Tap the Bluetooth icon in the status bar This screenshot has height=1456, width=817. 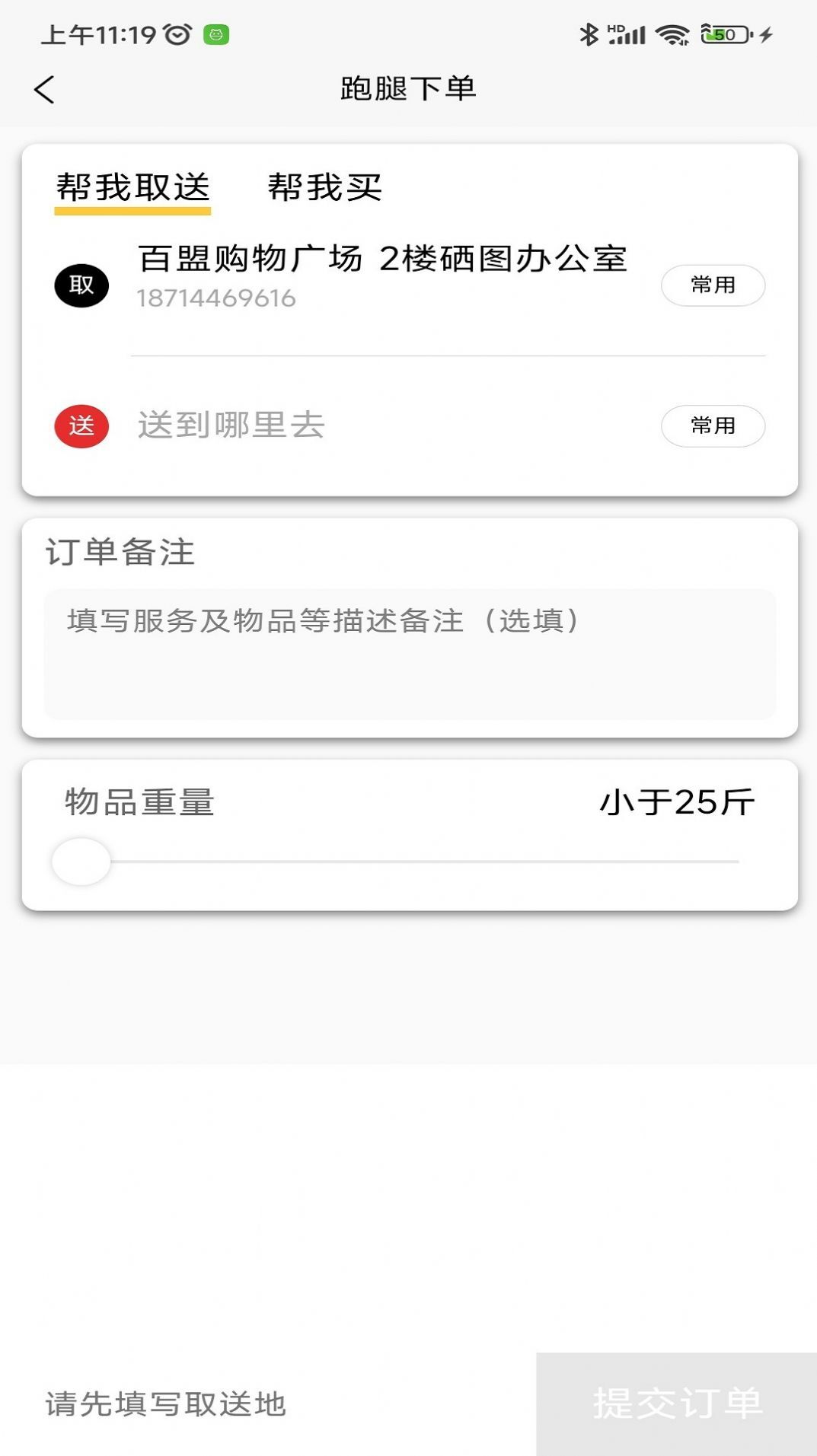click(x=587, y=33)
